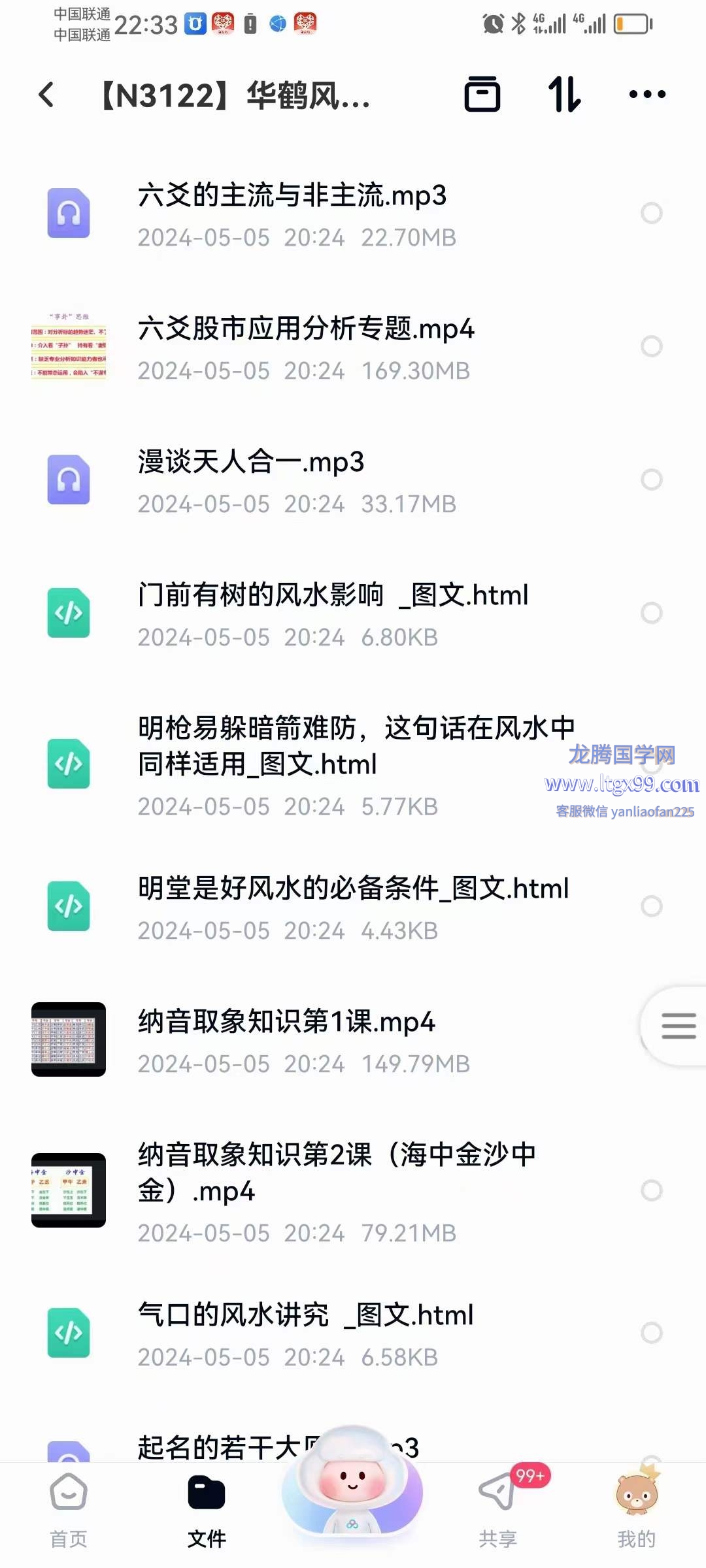
Task: Open the transfer list icon in the toolbar
Action: point(482,94)
